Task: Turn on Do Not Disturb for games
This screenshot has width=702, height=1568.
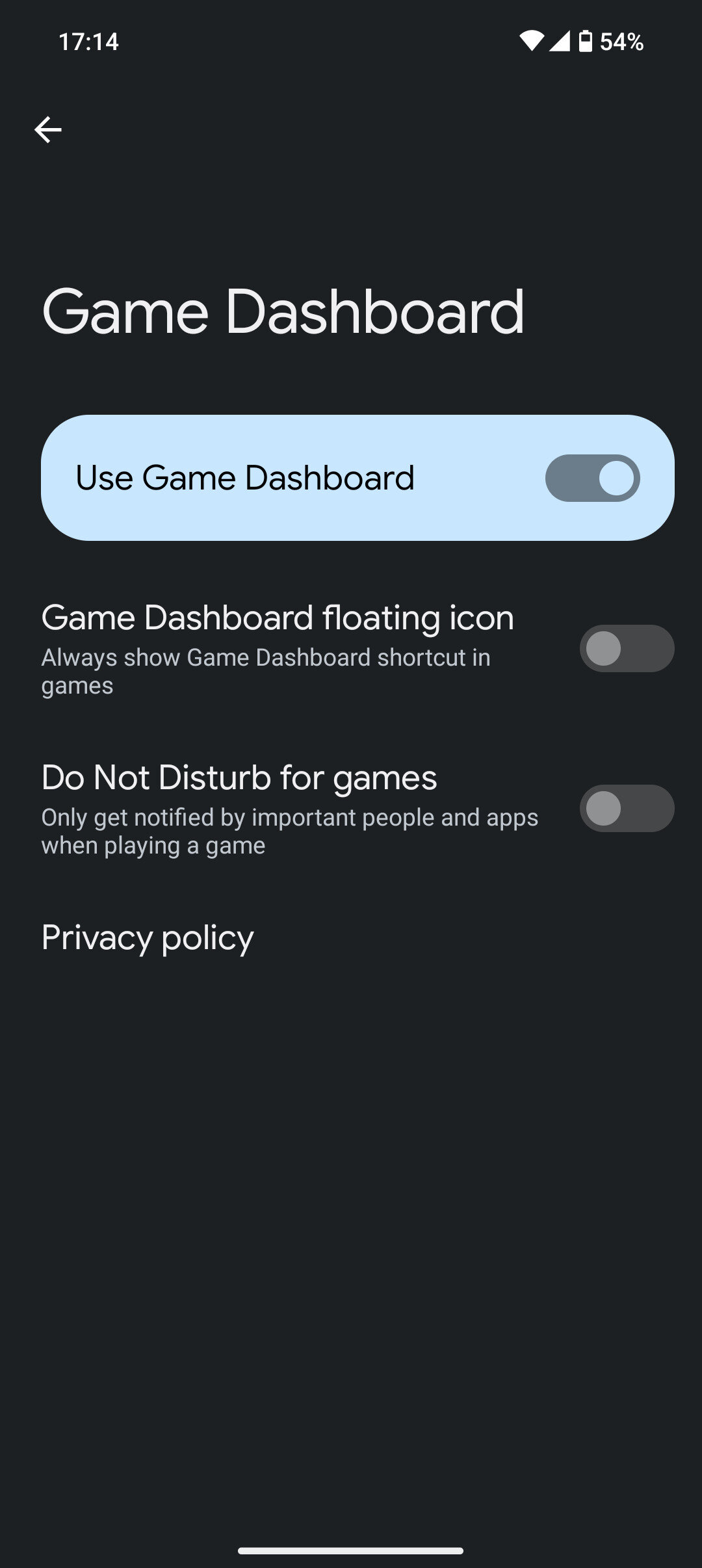Action: tap(627, 808)
